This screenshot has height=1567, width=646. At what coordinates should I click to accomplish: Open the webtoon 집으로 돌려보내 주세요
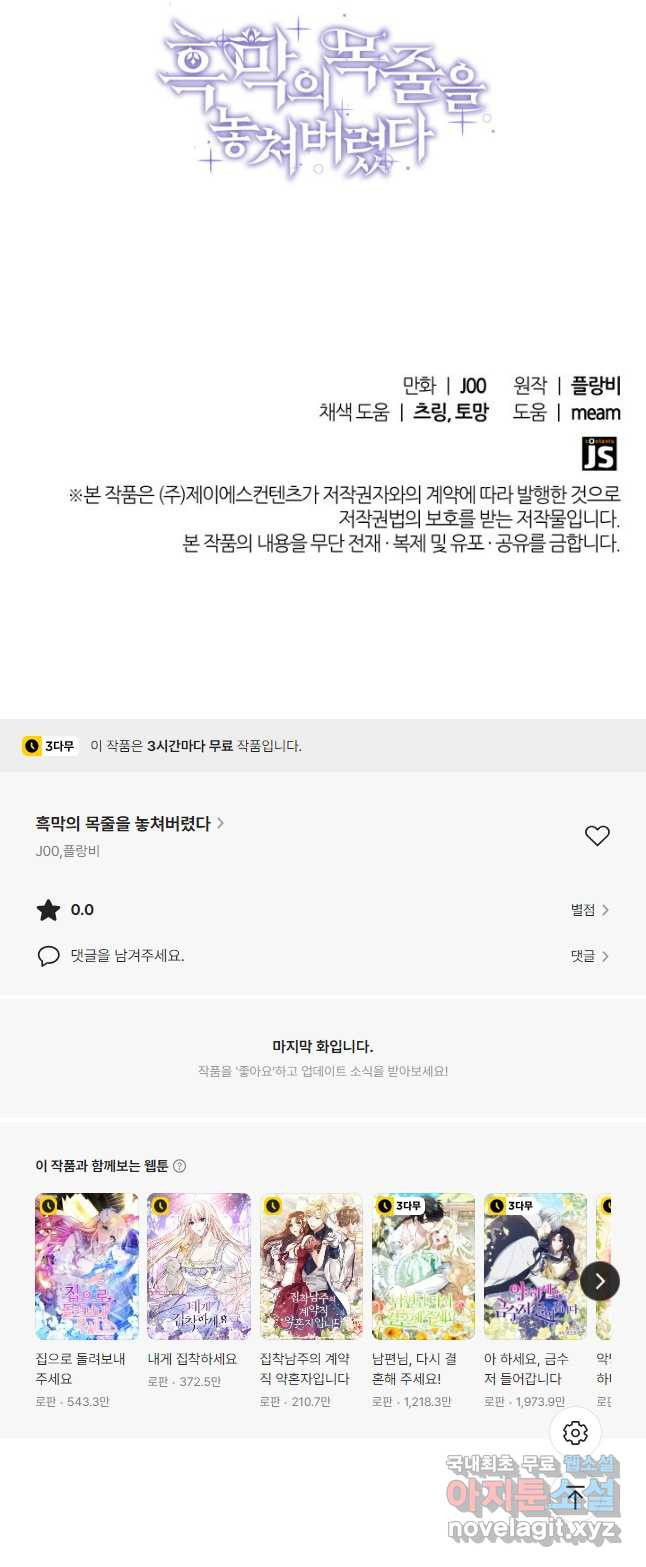click(87, 1266)
